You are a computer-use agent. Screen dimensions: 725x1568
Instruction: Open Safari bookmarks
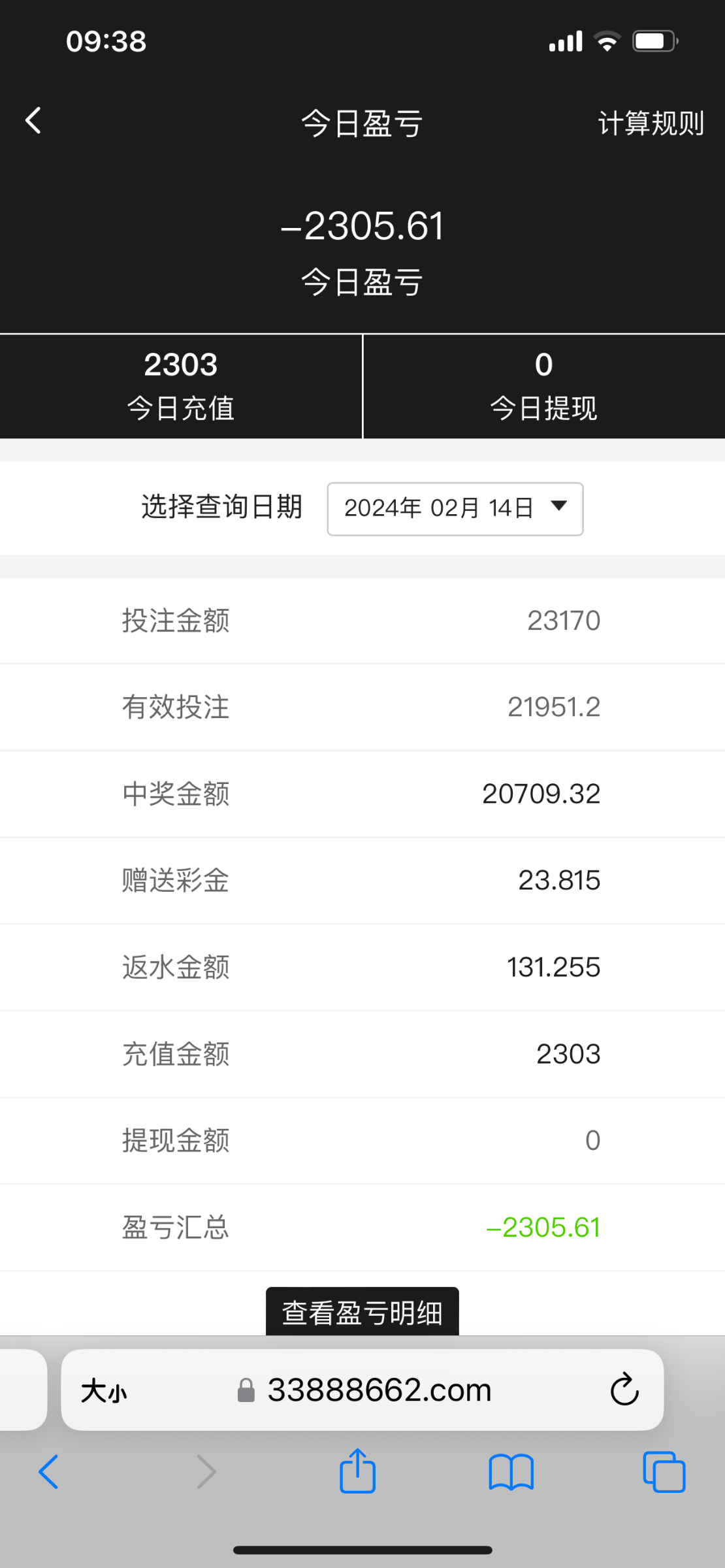pos(511,1472)
